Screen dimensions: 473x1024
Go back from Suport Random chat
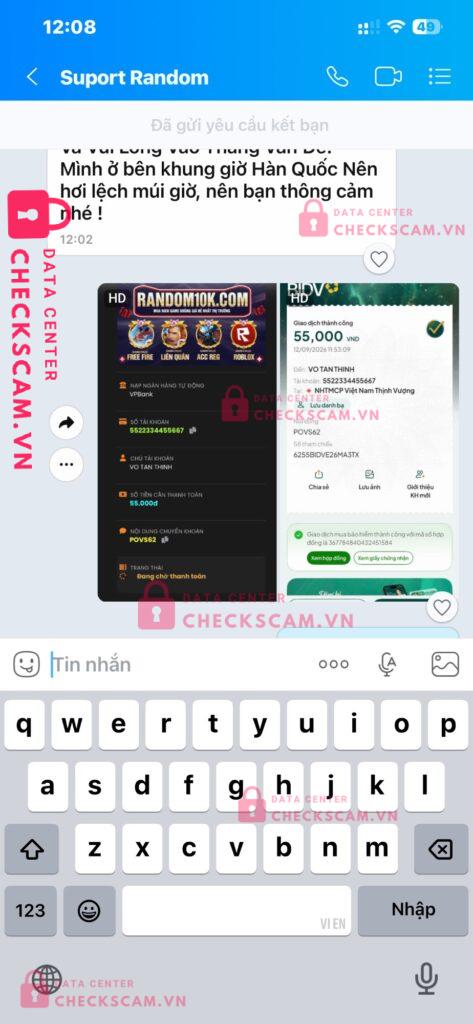31,77
